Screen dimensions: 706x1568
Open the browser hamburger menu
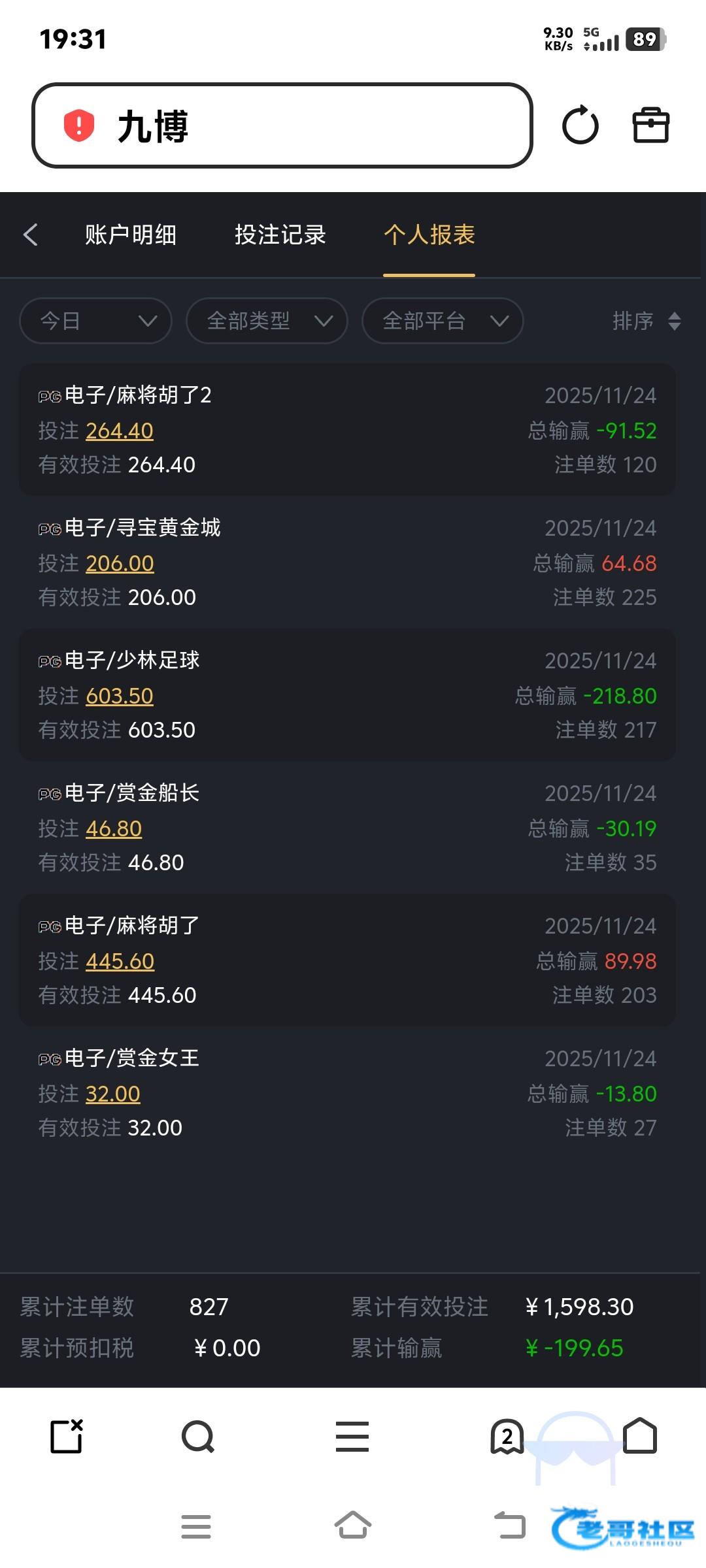click(x=352, y=1437)
